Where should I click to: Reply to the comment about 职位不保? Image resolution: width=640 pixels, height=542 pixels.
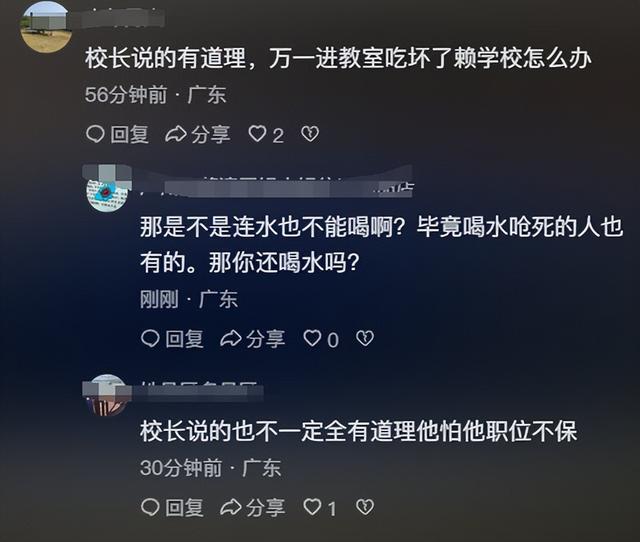point(173,508)
